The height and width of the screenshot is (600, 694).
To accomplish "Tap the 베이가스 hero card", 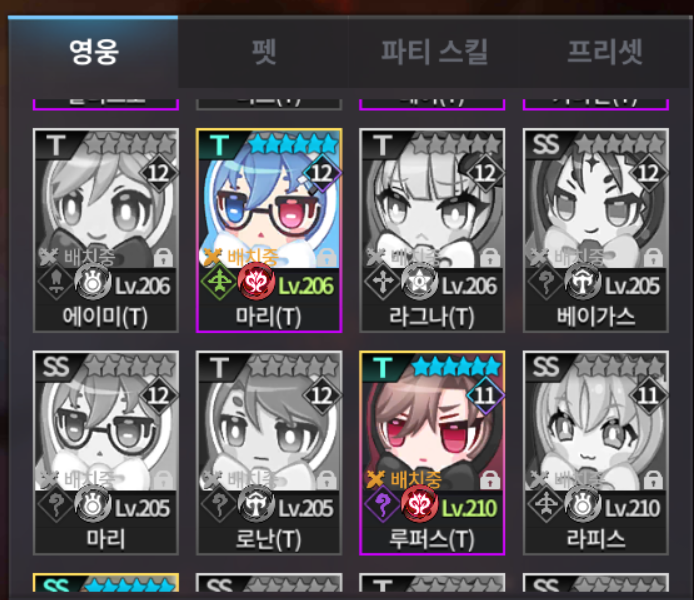I will [x=596, y=230].
